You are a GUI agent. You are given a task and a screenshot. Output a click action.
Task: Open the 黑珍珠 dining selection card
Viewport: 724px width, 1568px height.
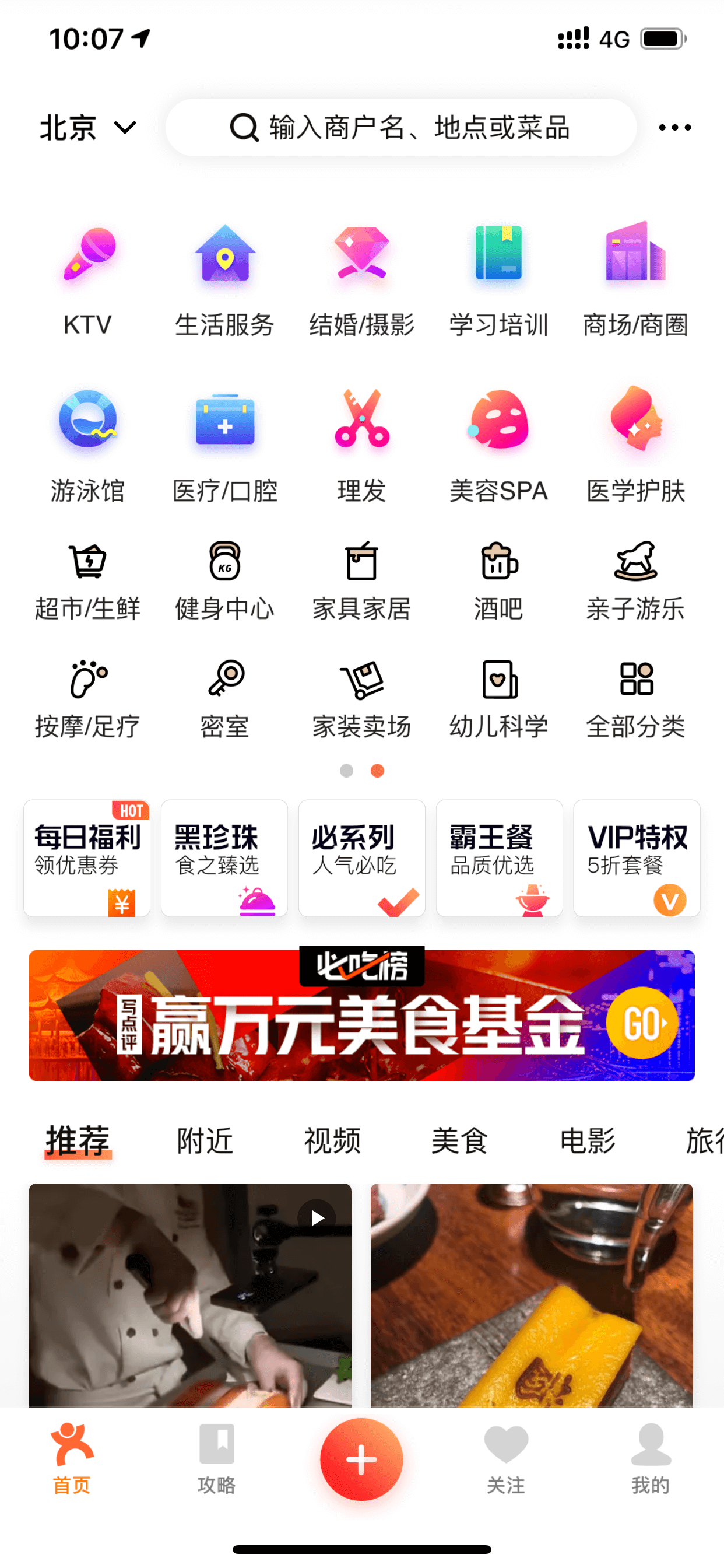click(x=224, y=858)
